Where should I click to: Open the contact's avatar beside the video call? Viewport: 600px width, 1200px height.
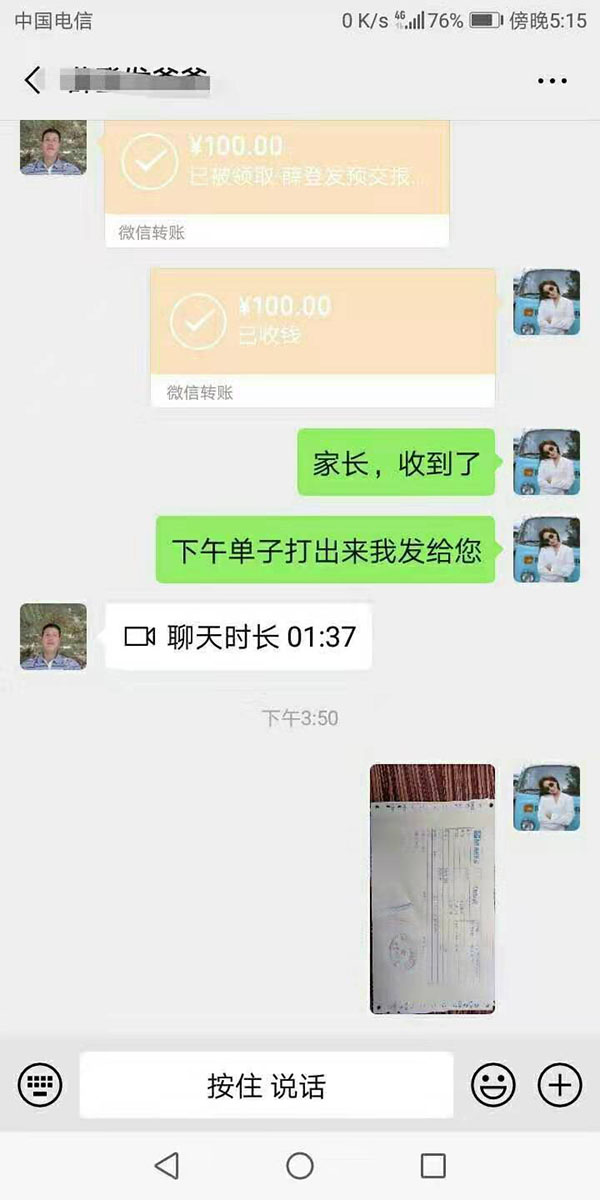pos(53,636)
